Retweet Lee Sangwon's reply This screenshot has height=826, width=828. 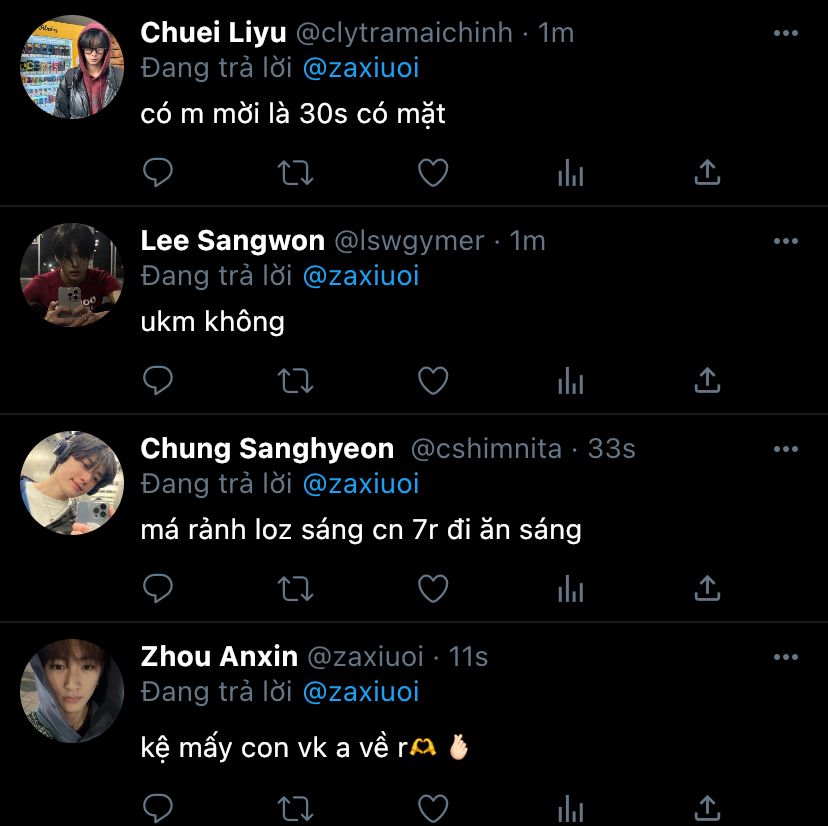pyautogui.click(x=295, y=381)
